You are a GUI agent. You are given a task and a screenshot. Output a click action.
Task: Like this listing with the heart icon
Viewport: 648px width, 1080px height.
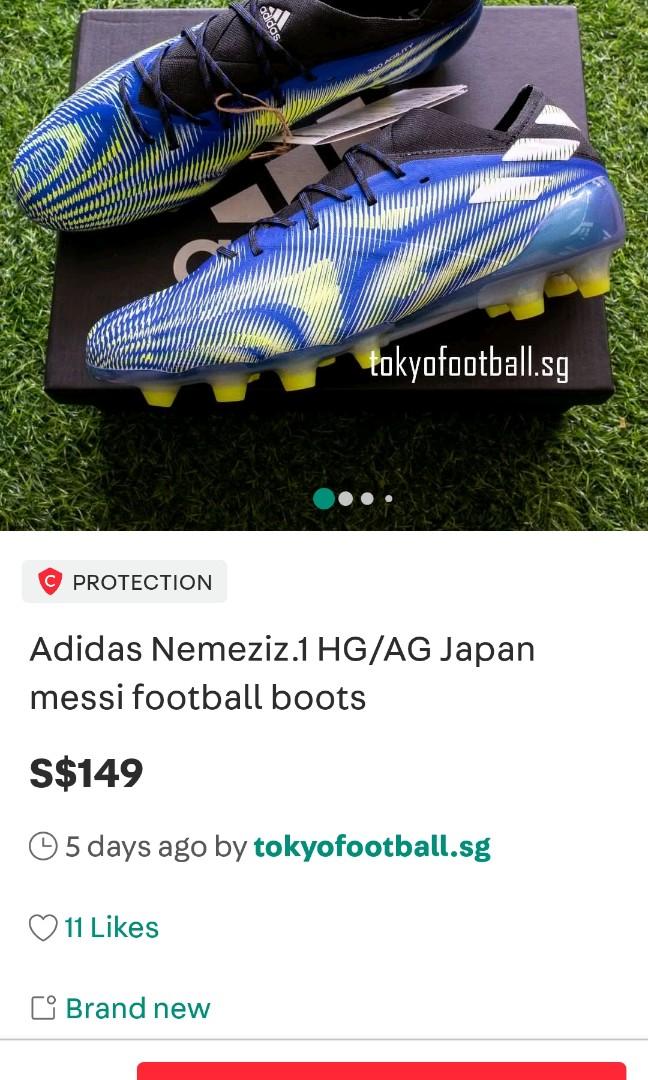click(x=43, y=928)
